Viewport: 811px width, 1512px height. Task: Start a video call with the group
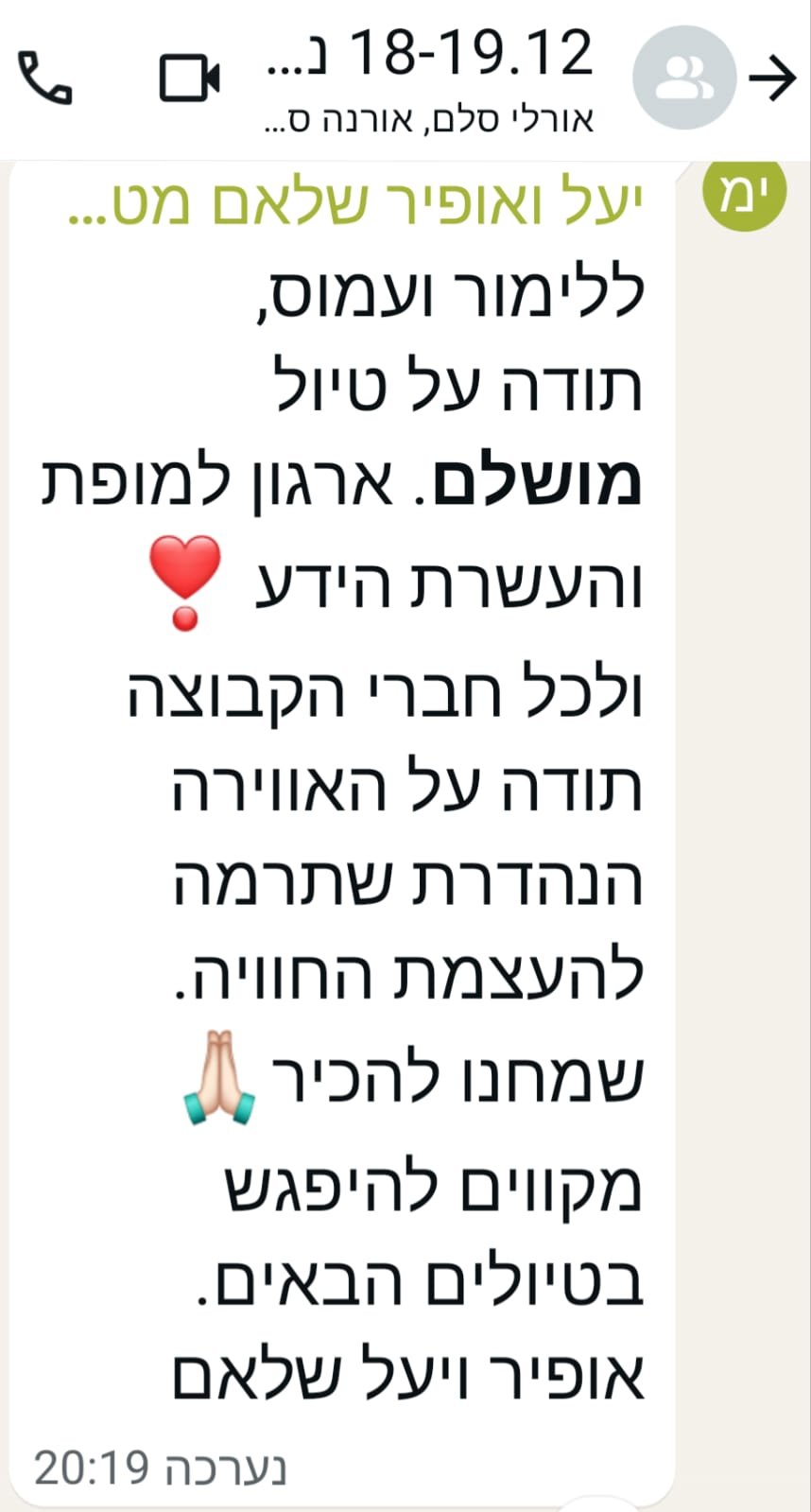point(189,76)
